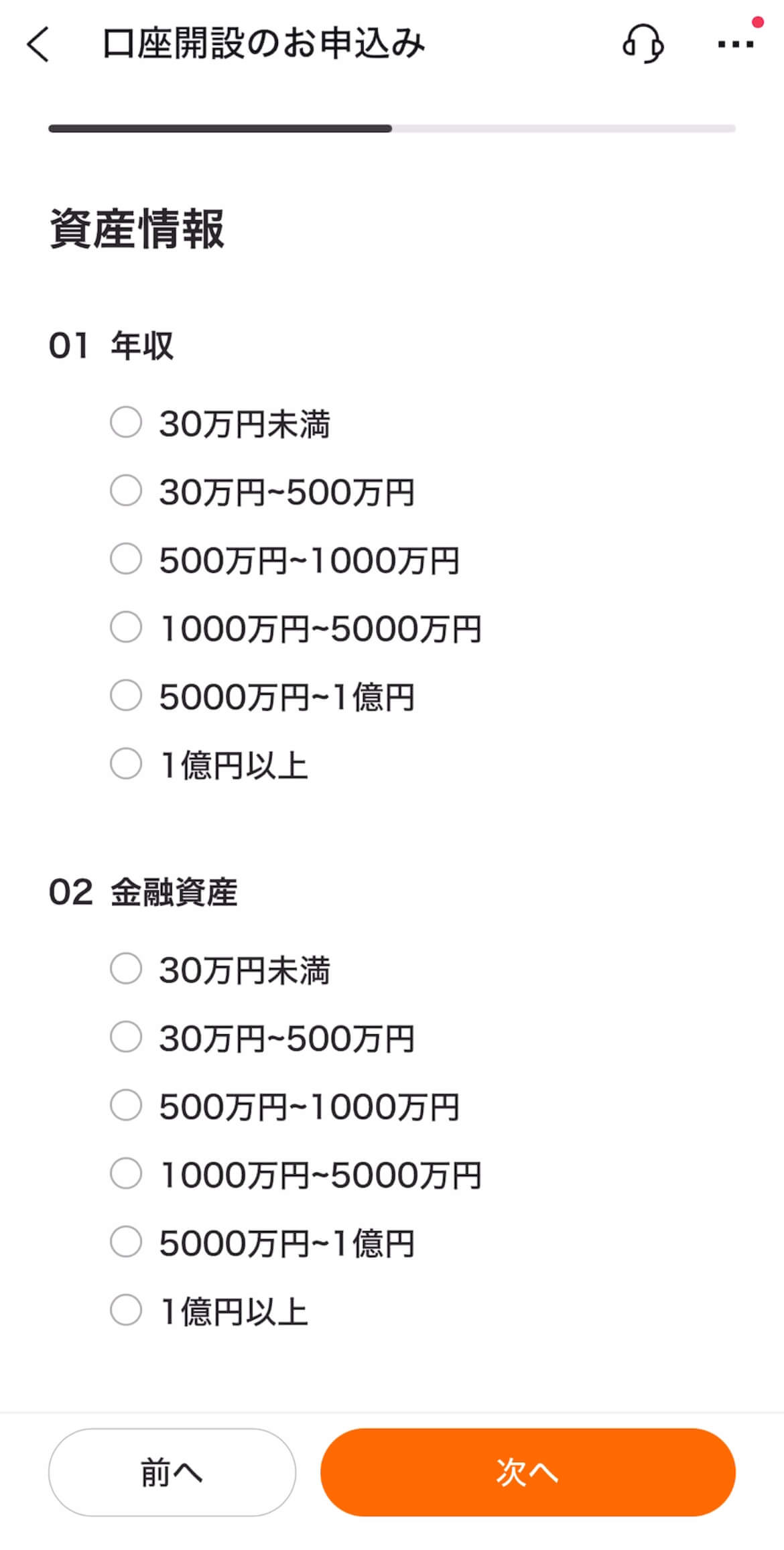Select 500万円~1000万円 for 金融資産
Image resolution: width=784 pixels, height=1550 pixels.
coord(126,1105)
